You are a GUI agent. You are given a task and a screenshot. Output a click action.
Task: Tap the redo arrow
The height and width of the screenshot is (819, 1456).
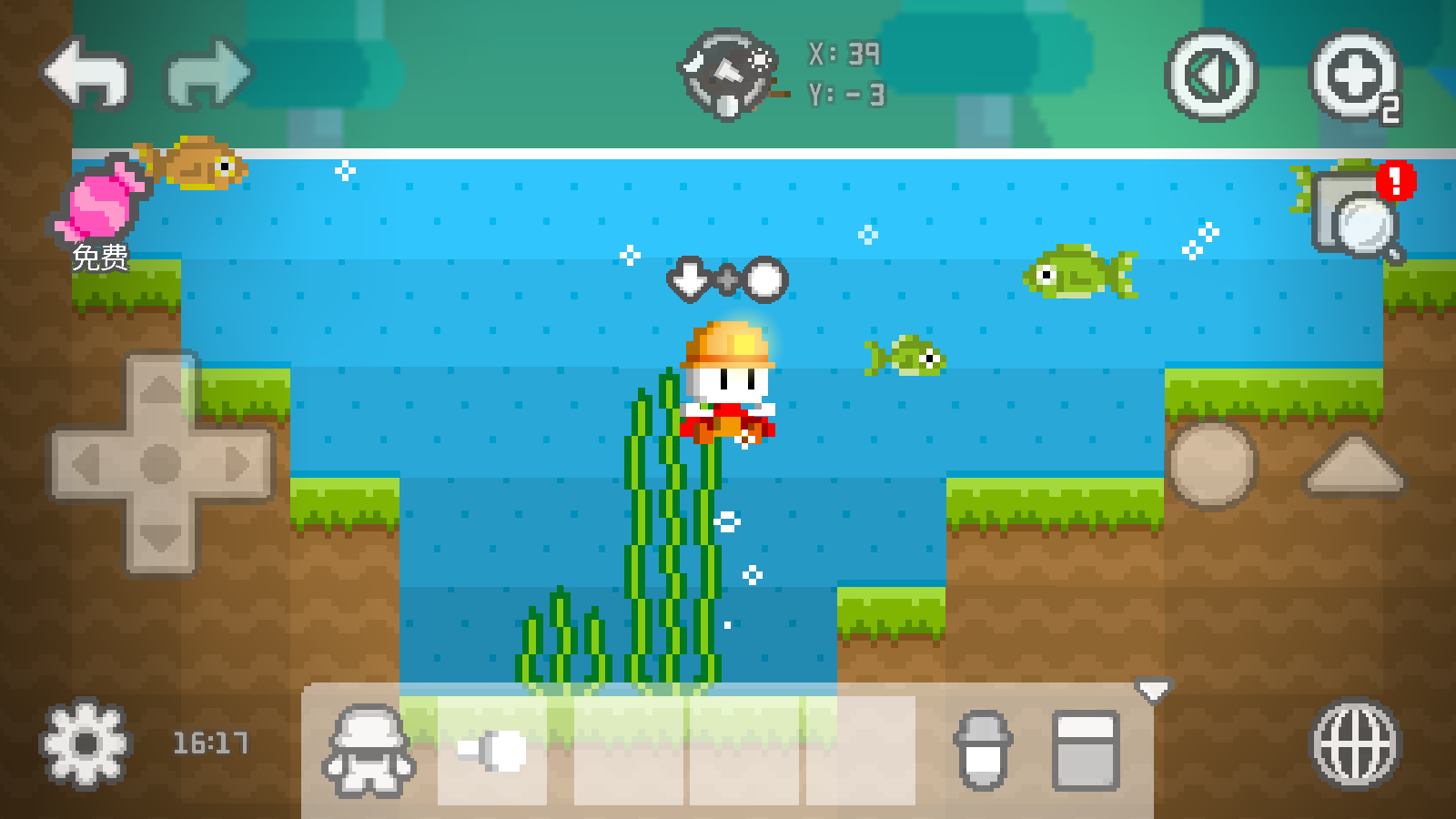click(x=209, y=73)
